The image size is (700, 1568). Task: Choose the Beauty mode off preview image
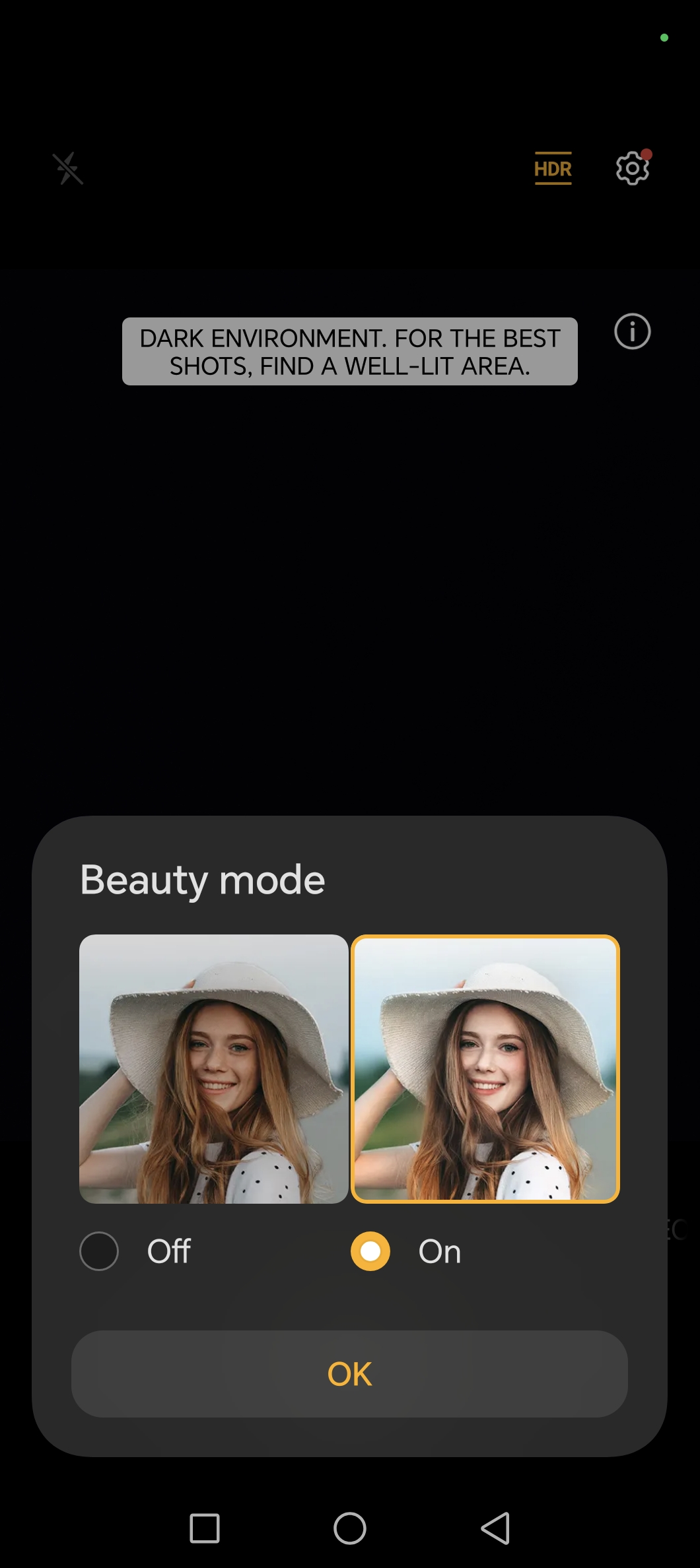point(213,1069)
